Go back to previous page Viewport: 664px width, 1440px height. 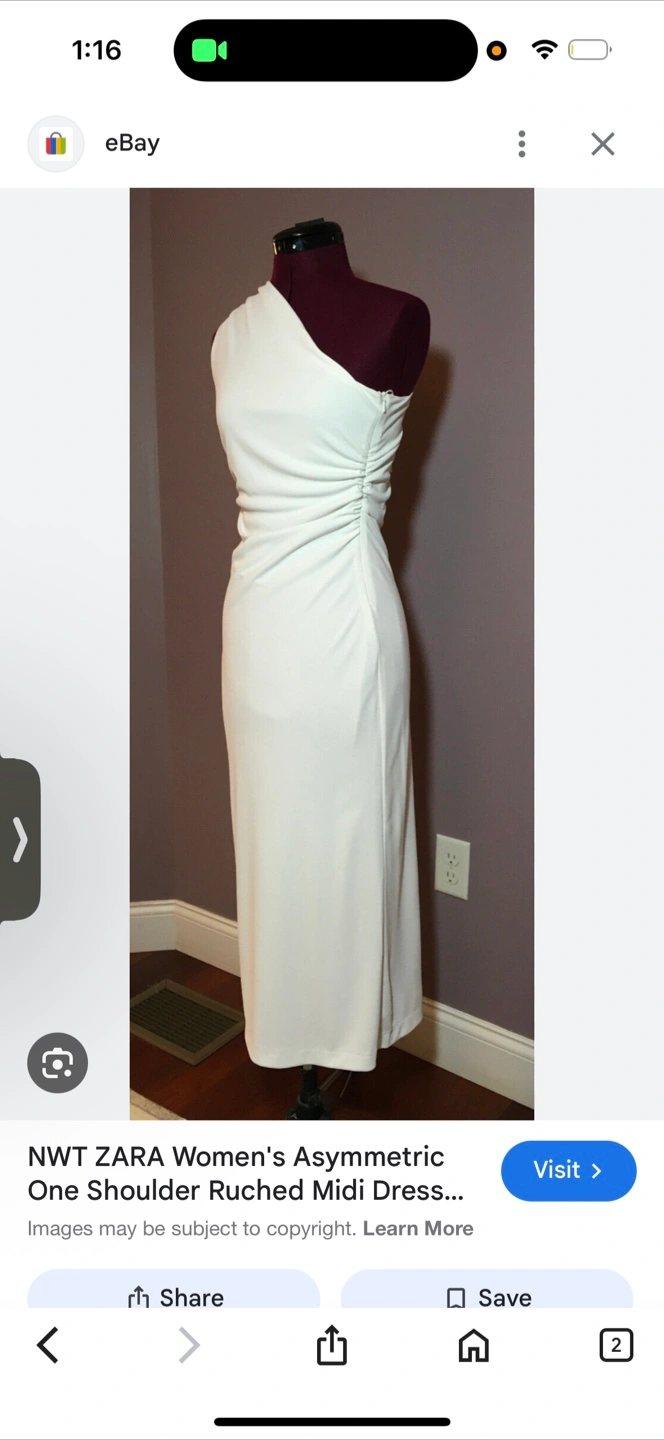[47, 1345]
